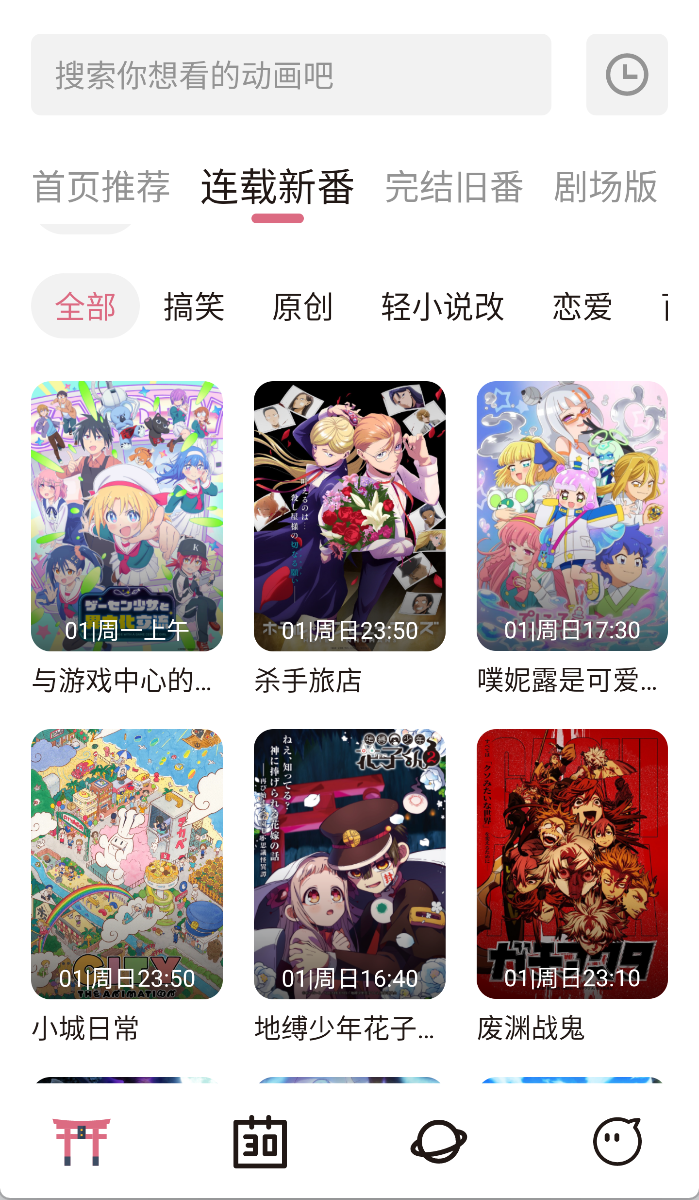The height and width of the screenshot is (1200, 699).
Task: Open the face profile tab
Action: pos(617,1142)
